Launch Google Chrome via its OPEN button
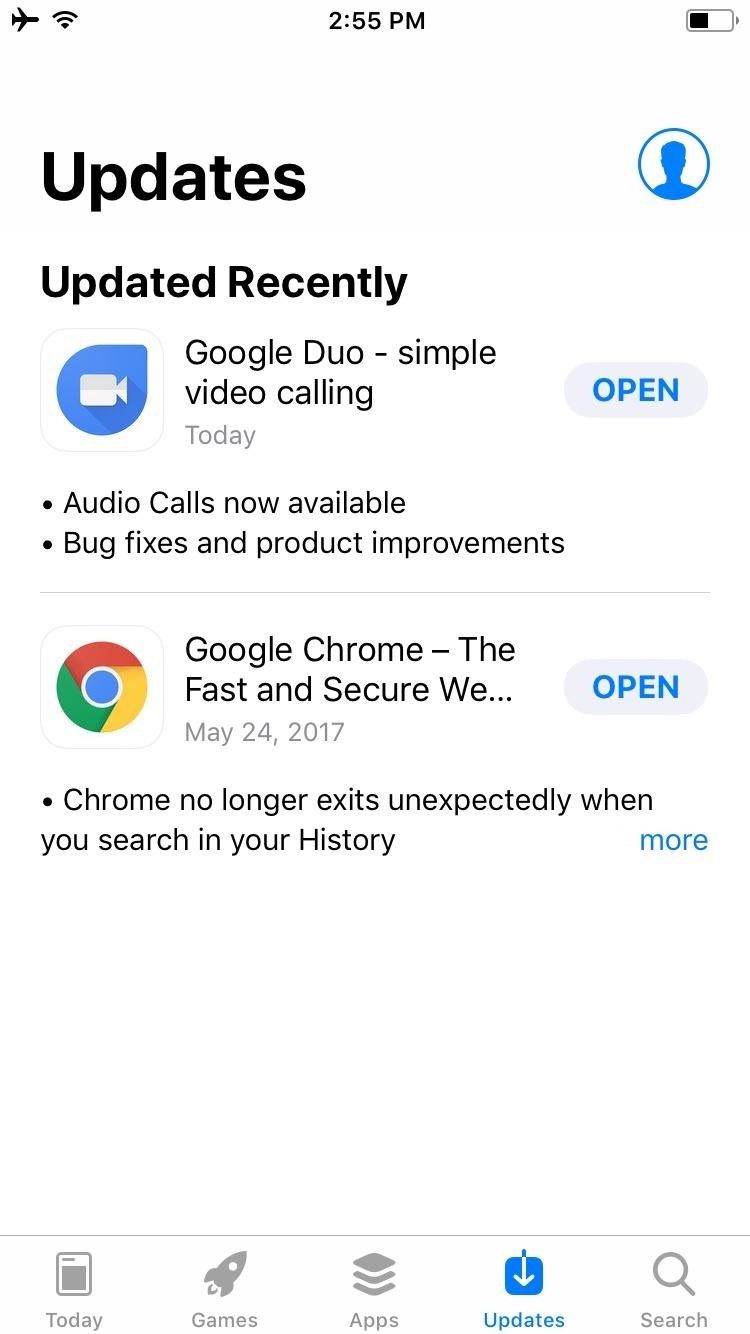750x1334 pixels. 635,687
